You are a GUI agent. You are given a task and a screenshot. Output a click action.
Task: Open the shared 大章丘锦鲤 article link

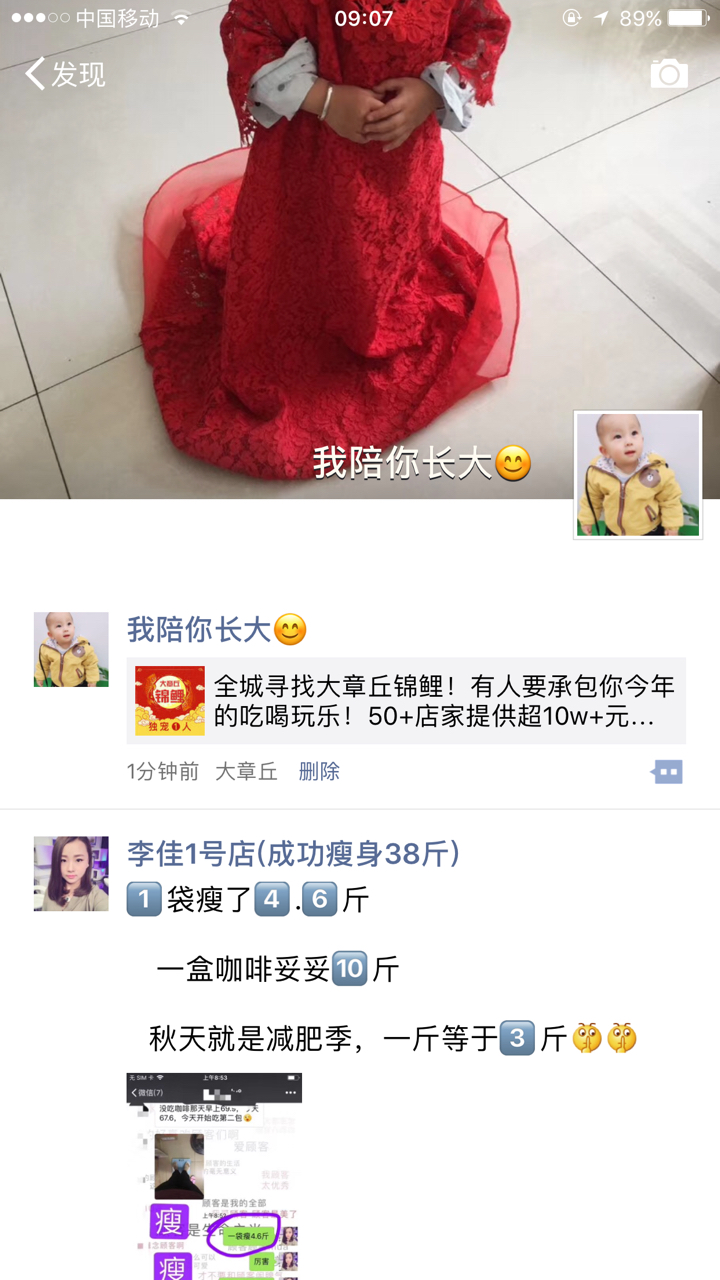(x=406, y=701)
